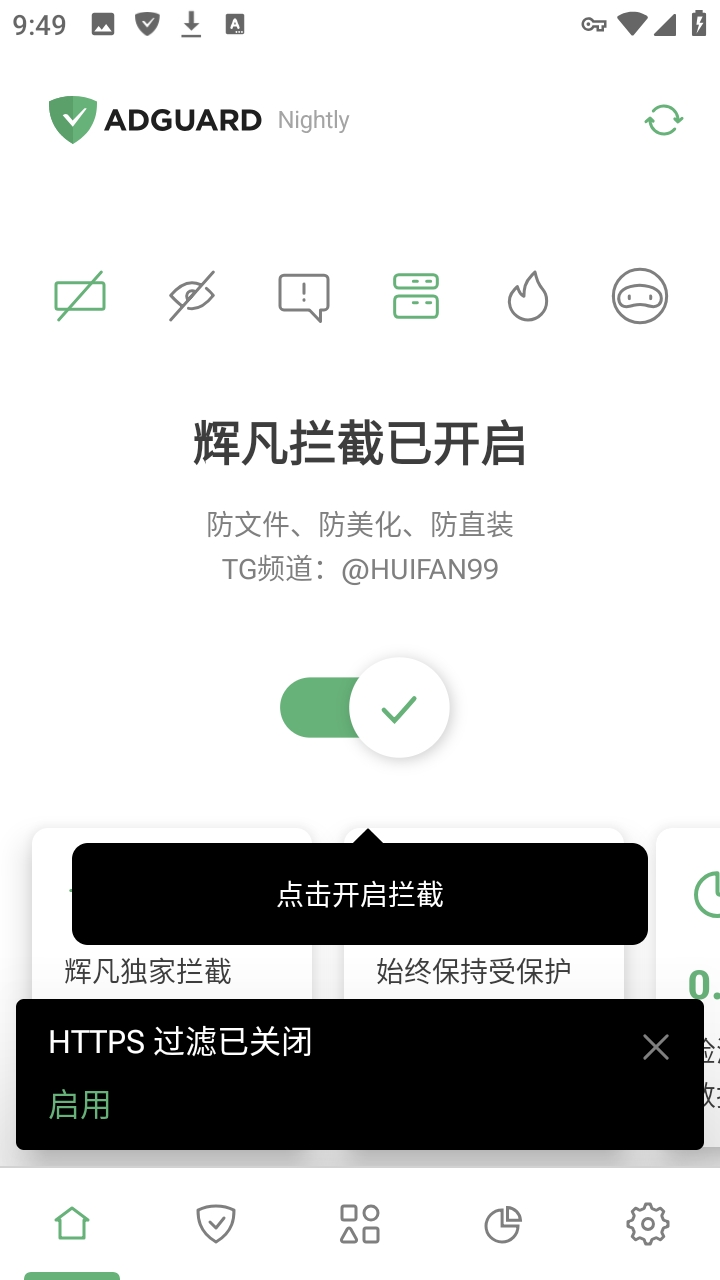Toggle the main protection switch
The width and height of the screenshot is (720, 1280).
pyautogui.click(x=364, y=708)
